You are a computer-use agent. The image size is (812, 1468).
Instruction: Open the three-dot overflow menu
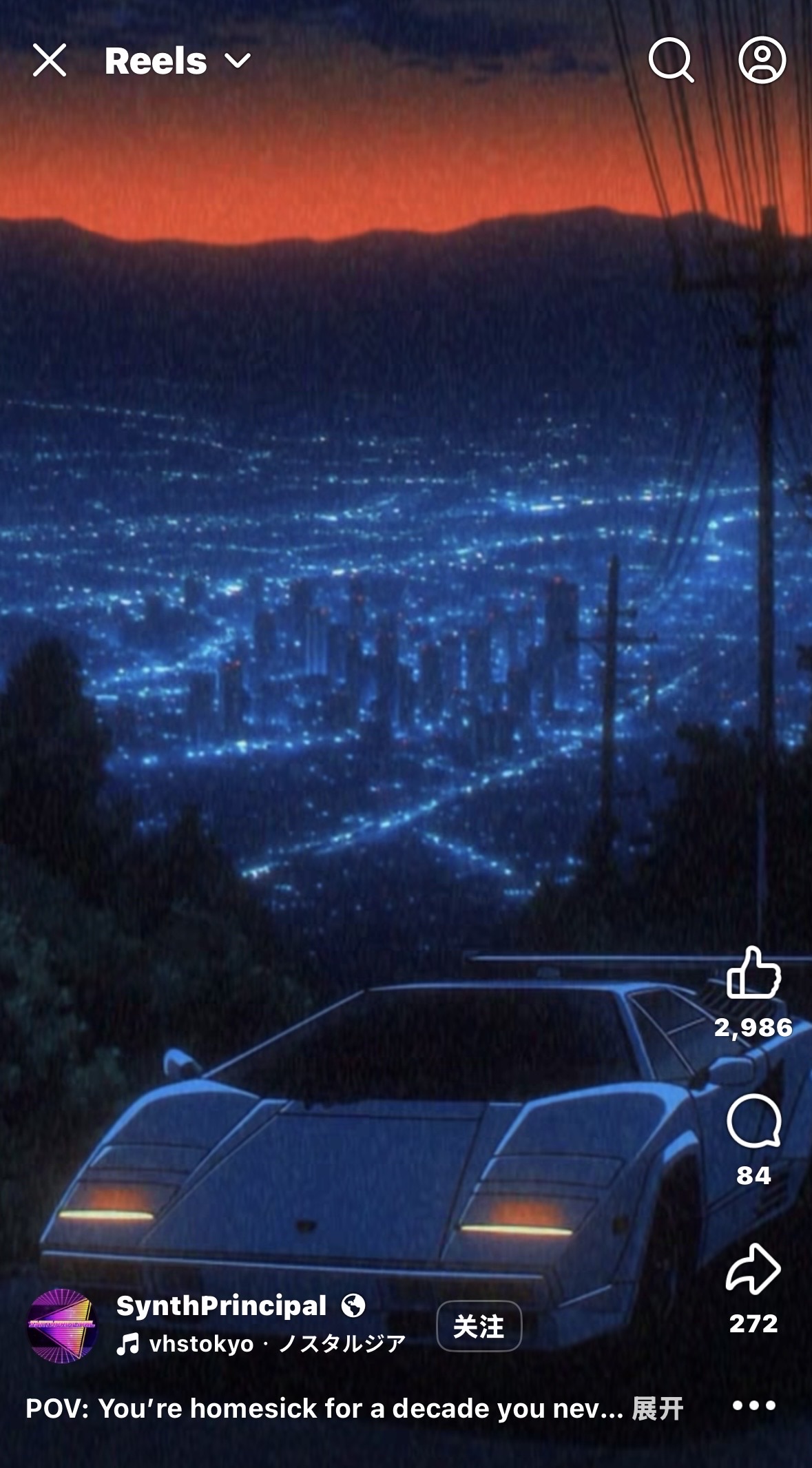click(753, 1406)
